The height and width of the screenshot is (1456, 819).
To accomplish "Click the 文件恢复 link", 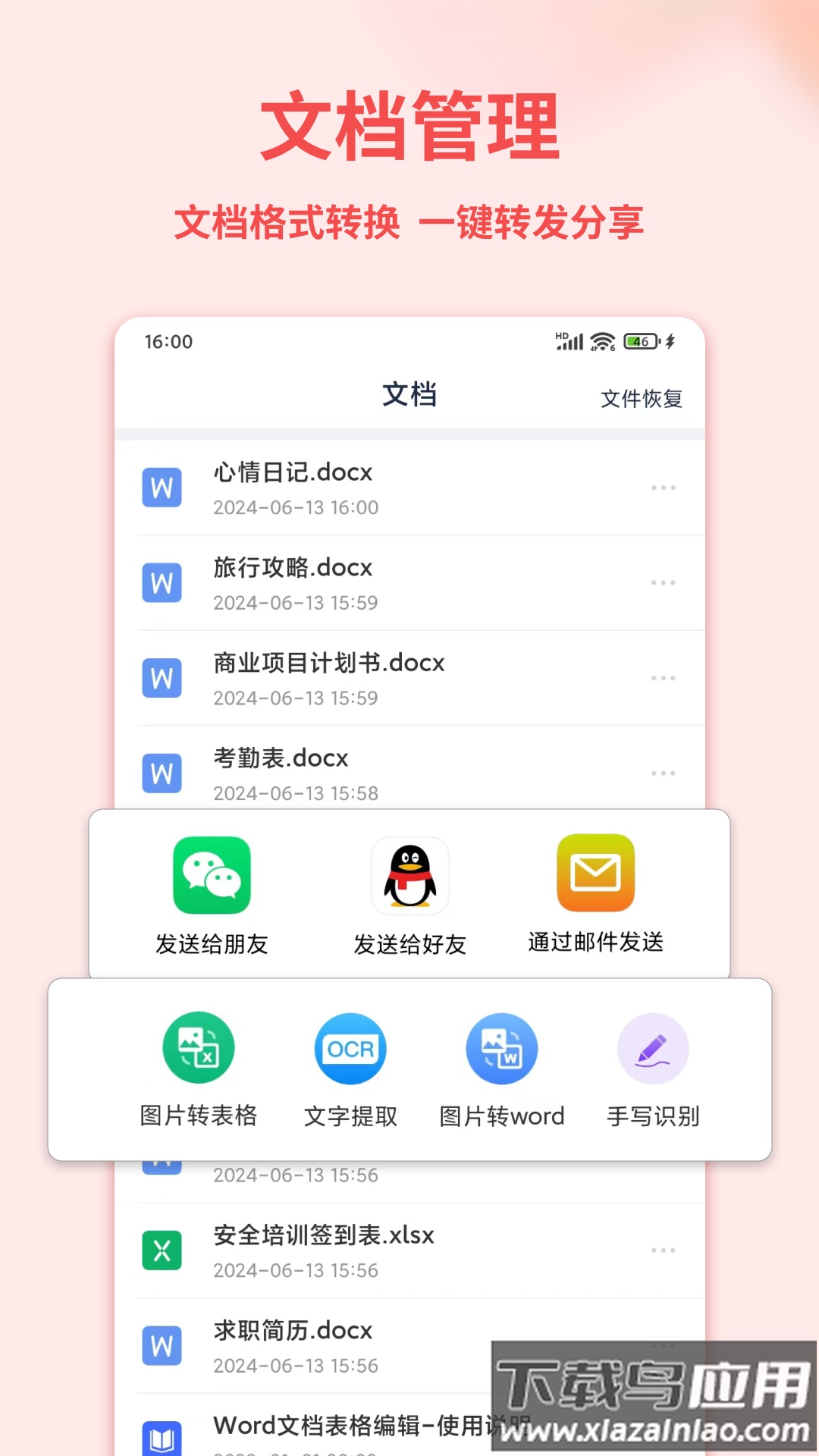I will 641,397.
